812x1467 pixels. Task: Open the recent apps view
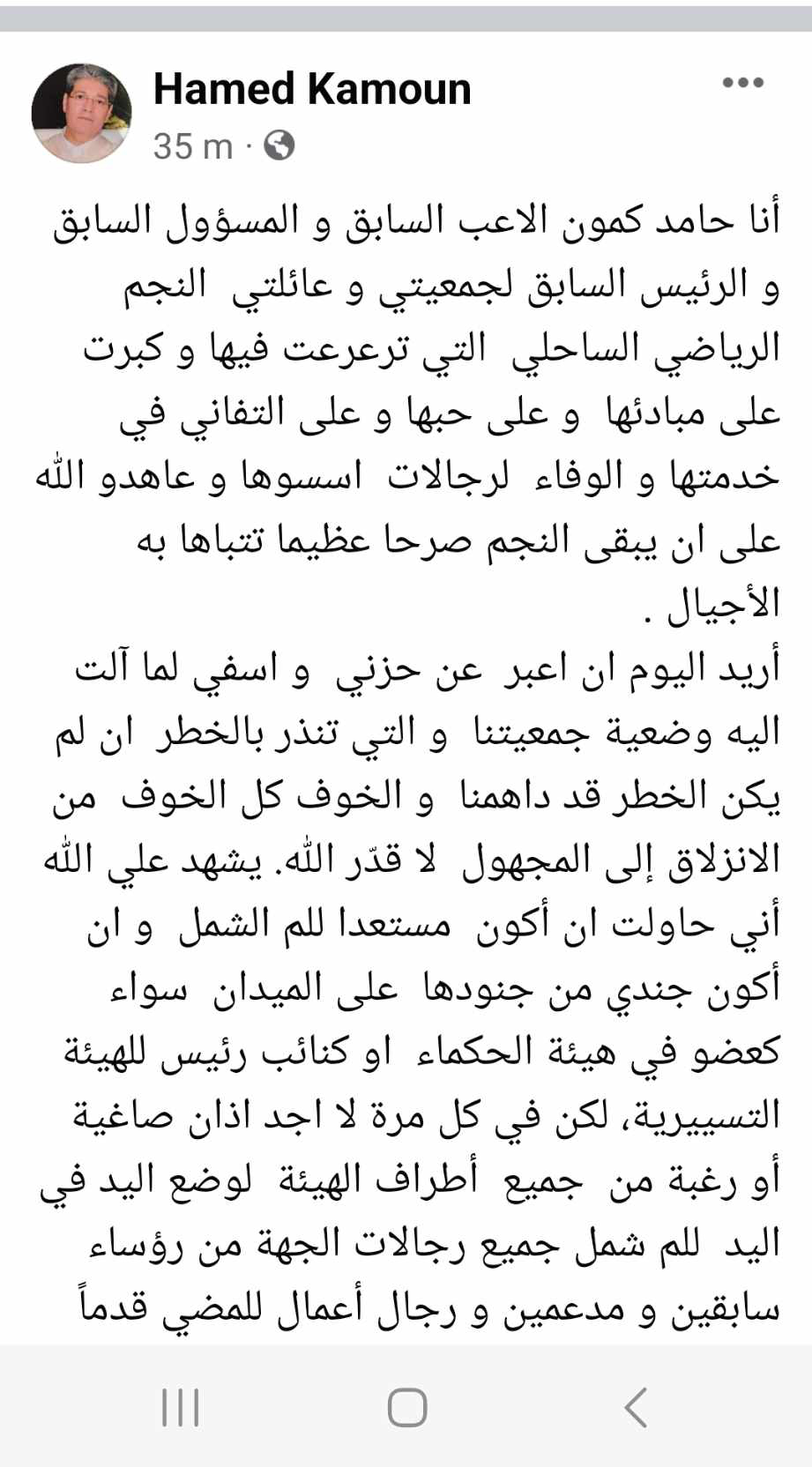pos(181,1407)
